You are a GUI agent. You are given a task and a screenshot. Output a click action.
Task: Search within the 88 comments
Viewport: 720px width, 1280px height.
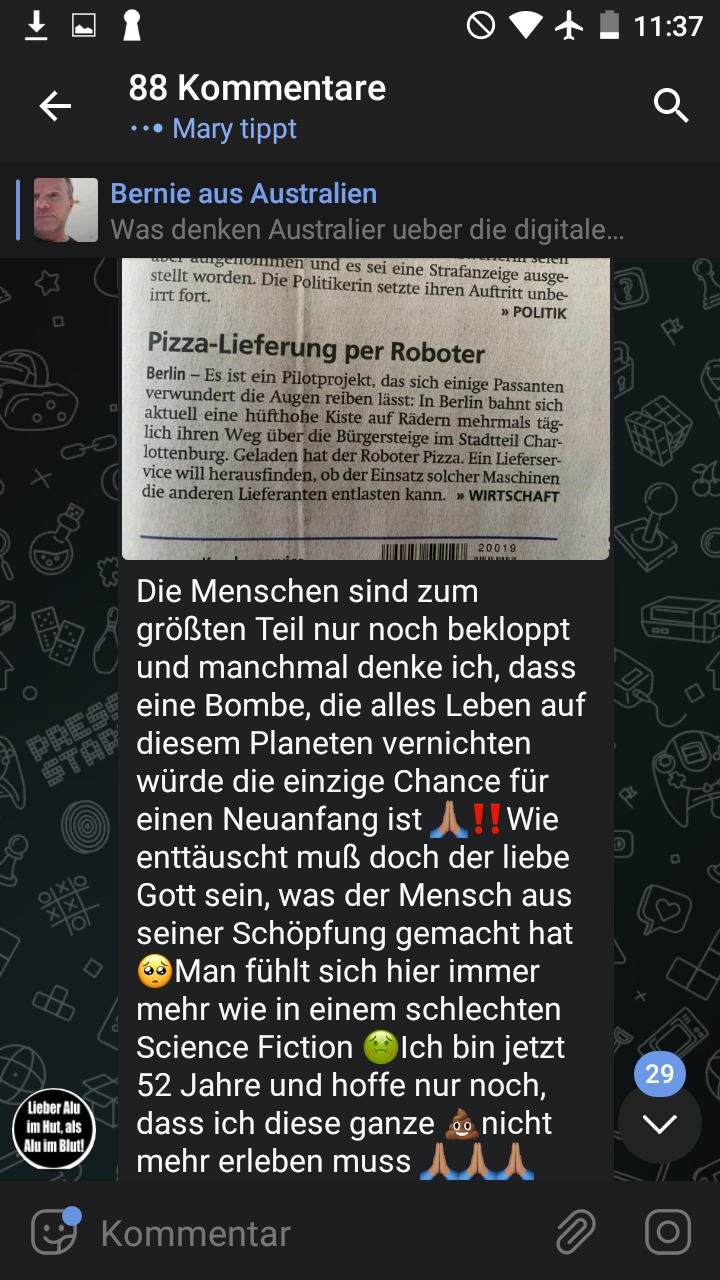coord(670,105)
